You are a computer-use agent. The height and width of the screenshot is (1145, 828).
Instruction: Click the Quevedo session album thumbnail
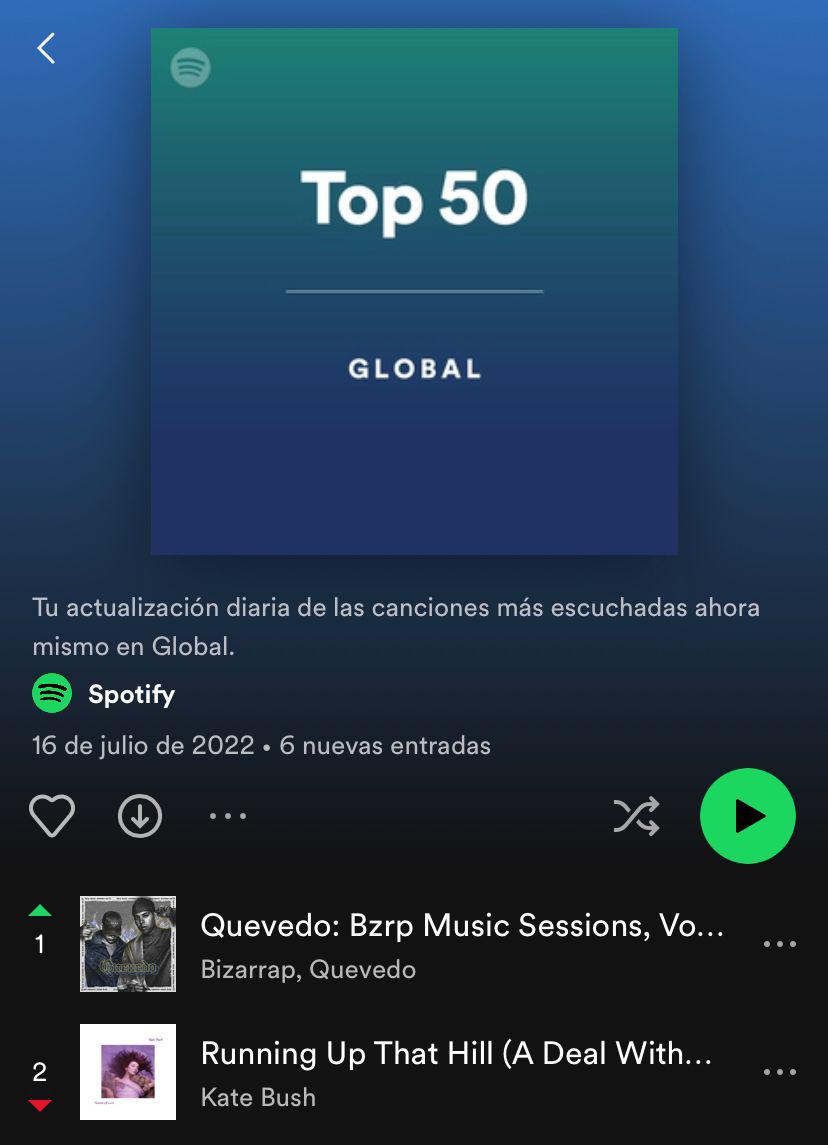tap(128, 943)
